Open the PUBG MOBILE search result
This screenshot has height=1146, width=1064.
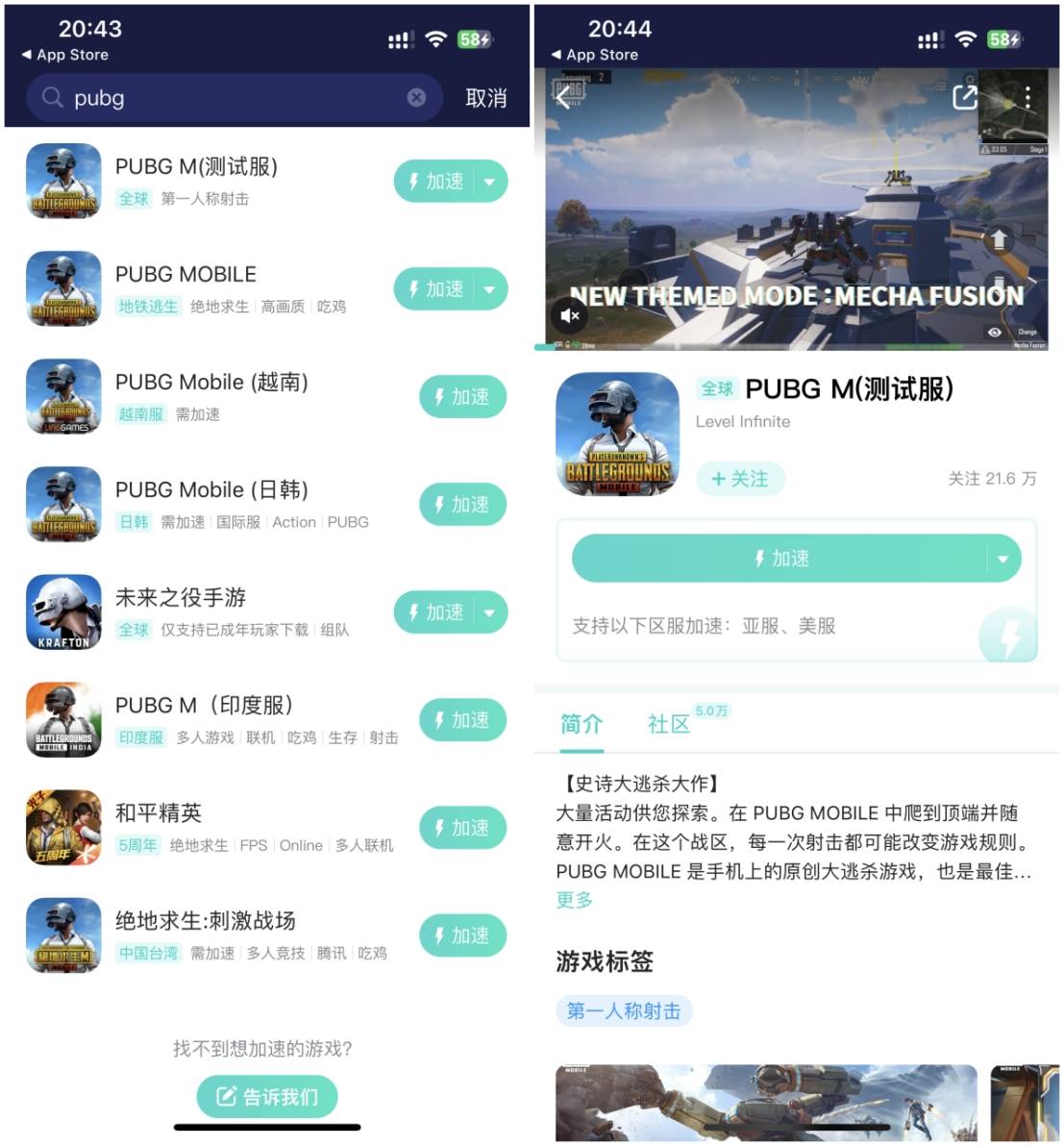point(186,275)
